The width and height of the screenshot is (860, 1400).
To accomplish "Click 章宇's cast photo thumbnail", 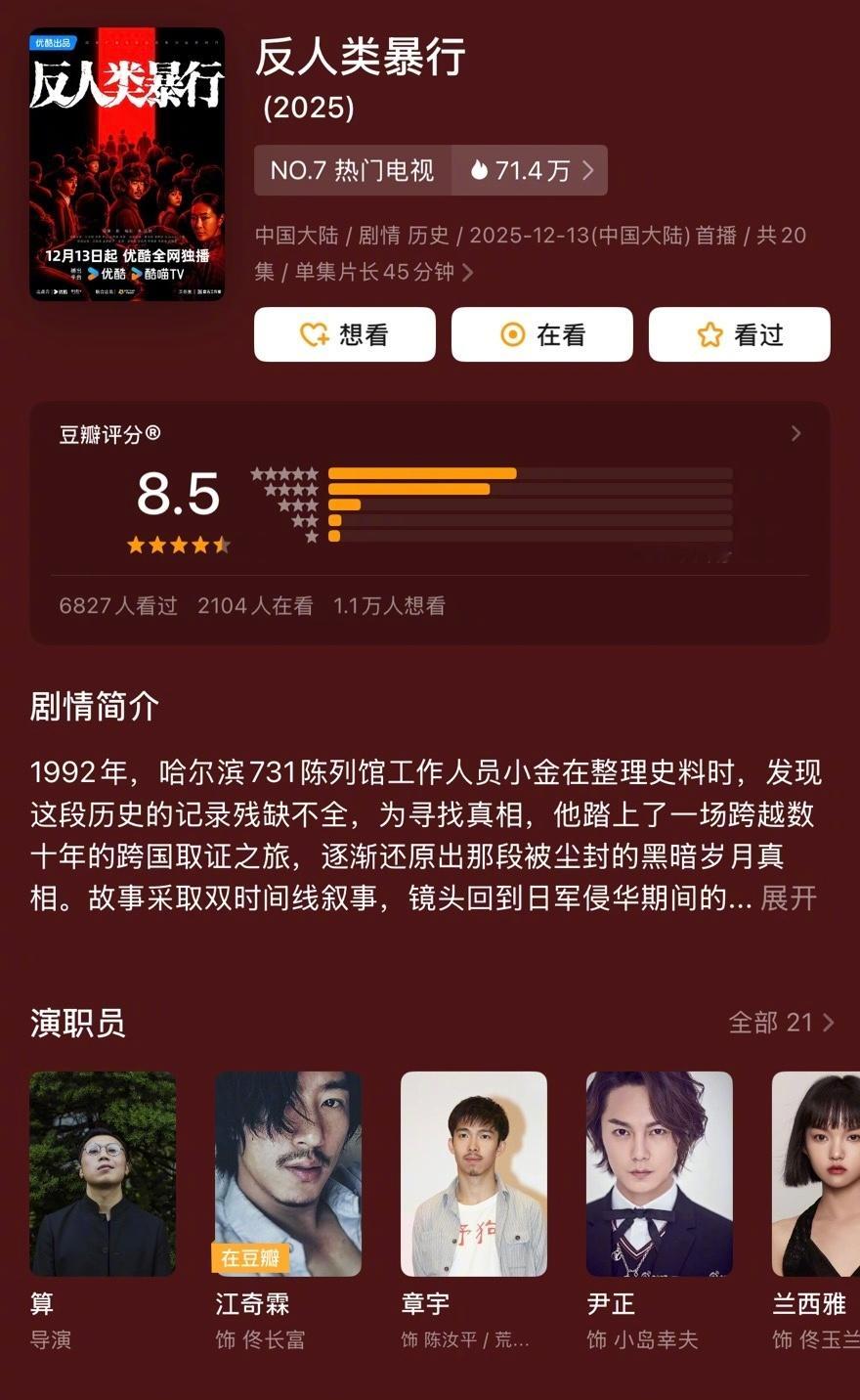I will pos(474,1173).
